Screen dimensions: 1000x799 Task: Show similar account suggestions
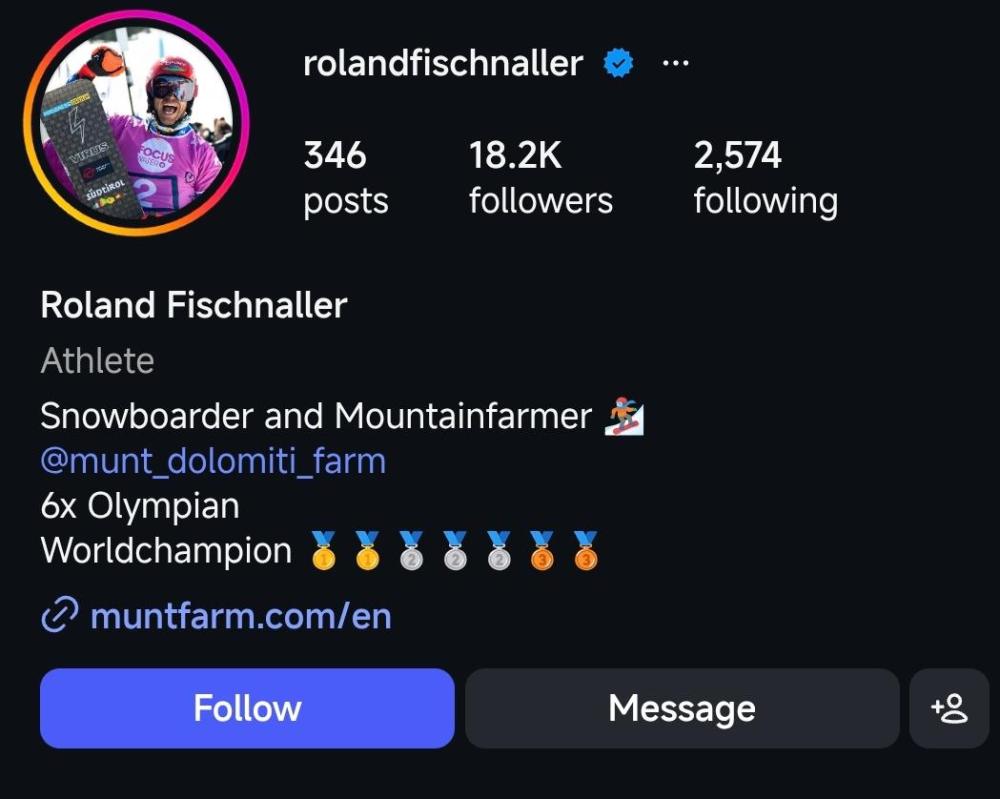(x=949, y=708)
